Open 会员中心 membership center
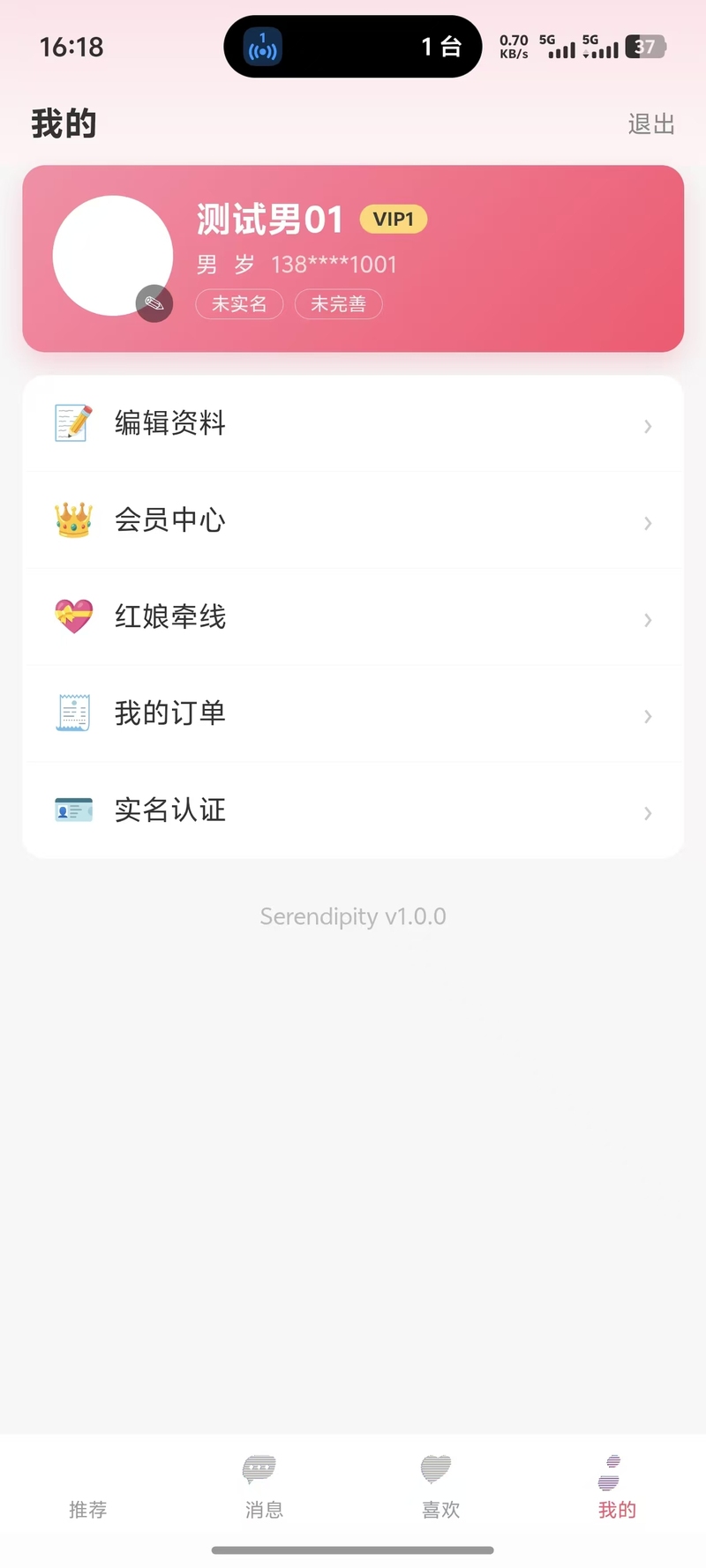This screenshot has height=1568, width=706. [x=353, y=520]
